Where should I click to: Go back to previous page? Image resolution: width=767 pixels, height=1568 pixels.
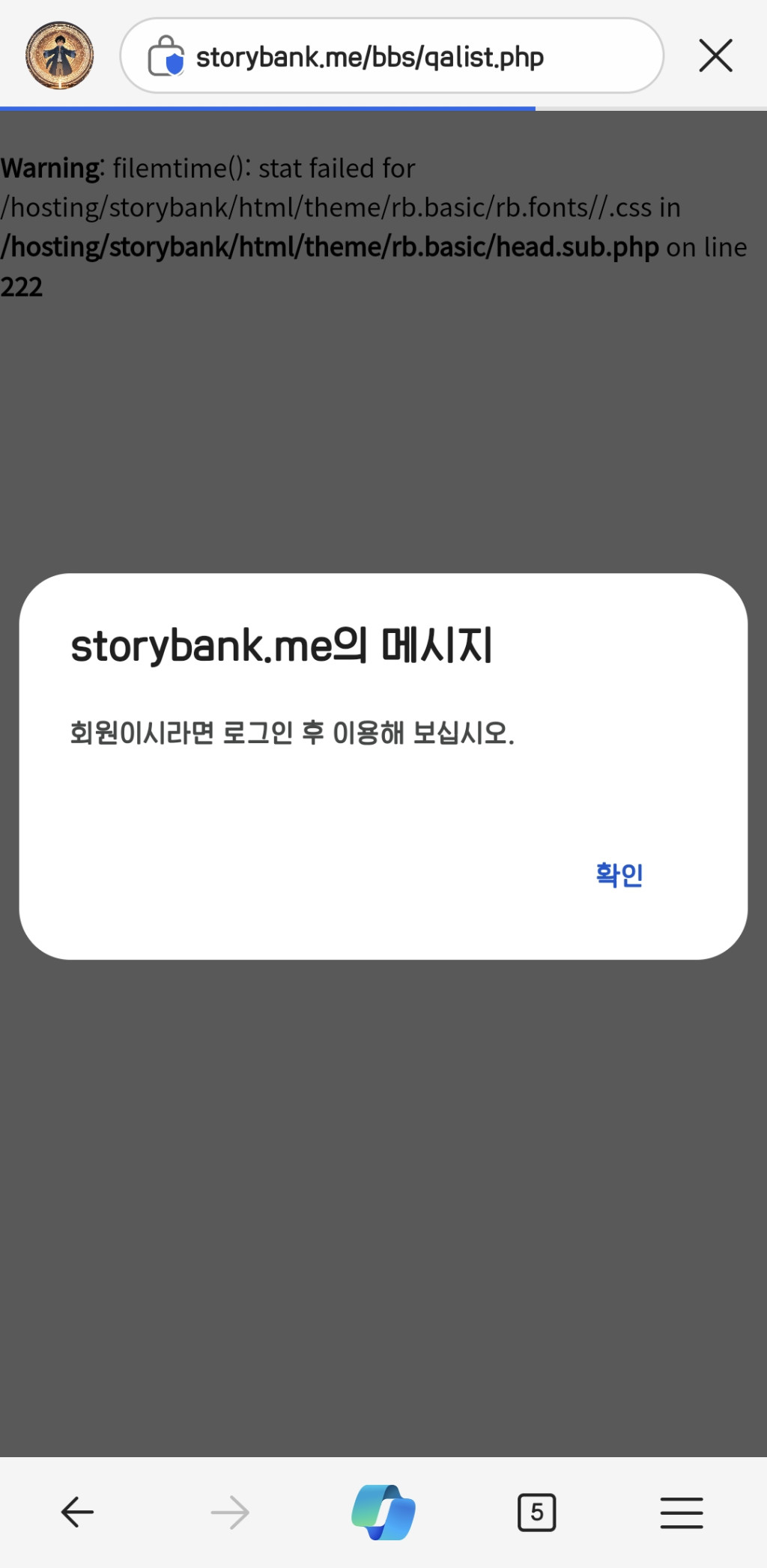(x=77, y=1512)
